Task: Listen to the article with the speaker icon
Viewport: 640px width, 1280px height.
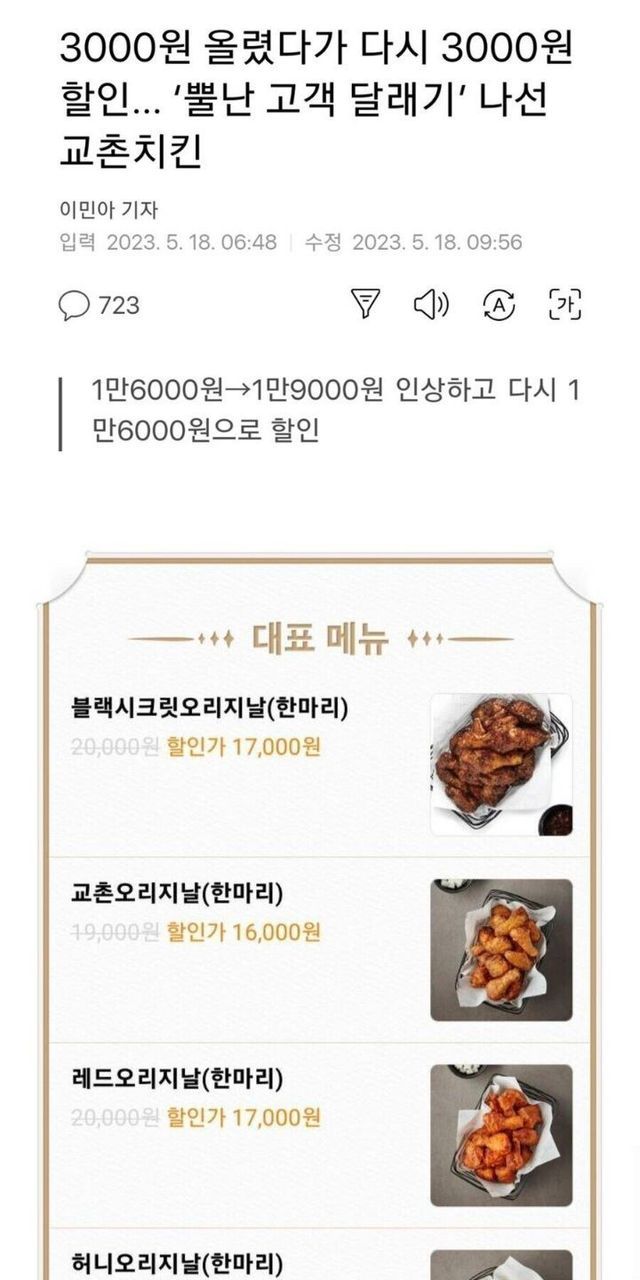Action: point(431,305)
